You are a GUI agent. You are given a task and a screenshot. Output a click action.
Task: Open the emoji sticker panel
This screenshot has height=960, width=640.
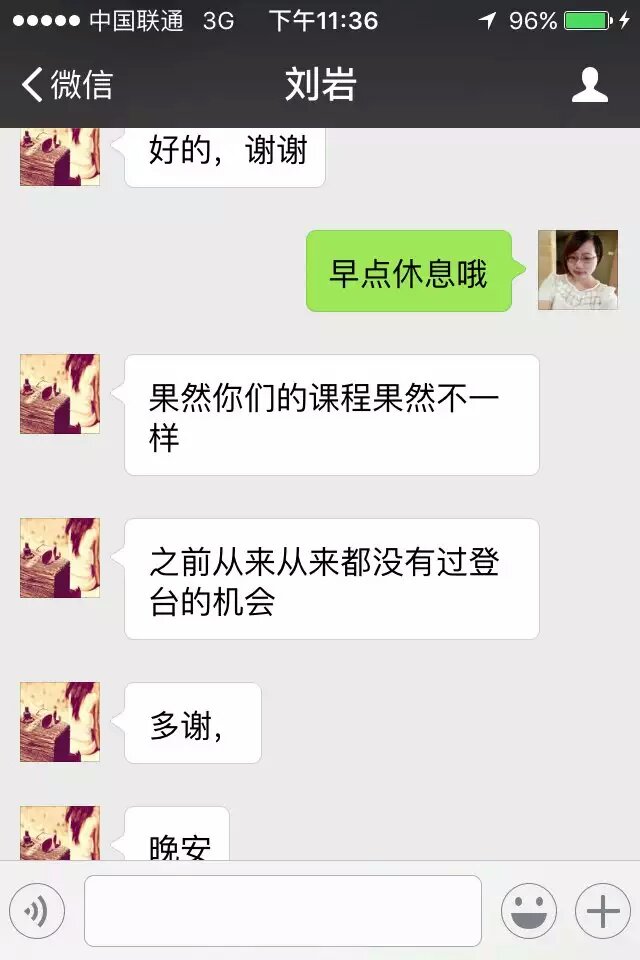pos(528,911)
